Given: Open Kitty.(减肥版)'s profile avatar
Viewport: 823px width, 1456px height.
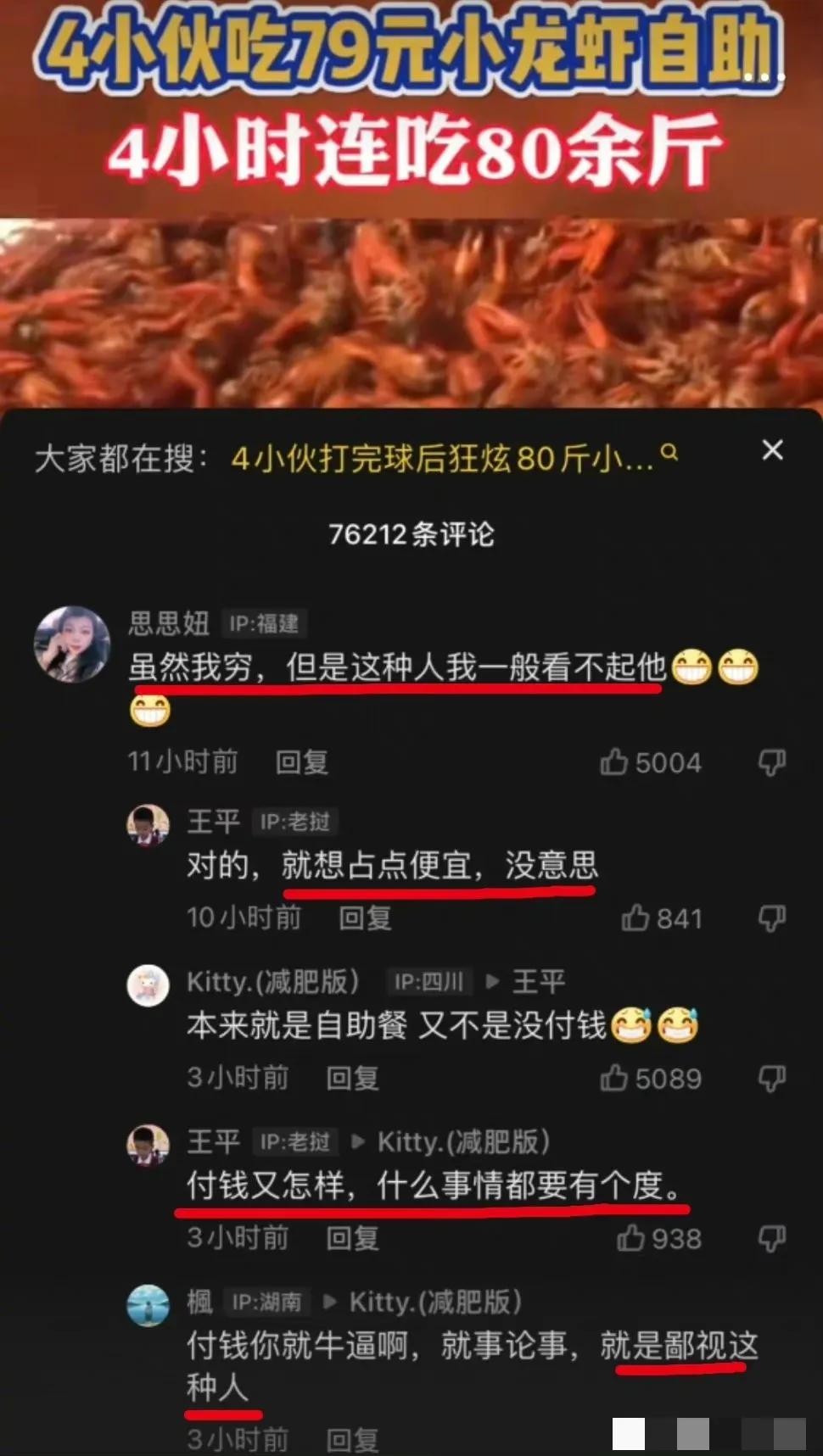Looking at the screenshot, I should (148, 985).
